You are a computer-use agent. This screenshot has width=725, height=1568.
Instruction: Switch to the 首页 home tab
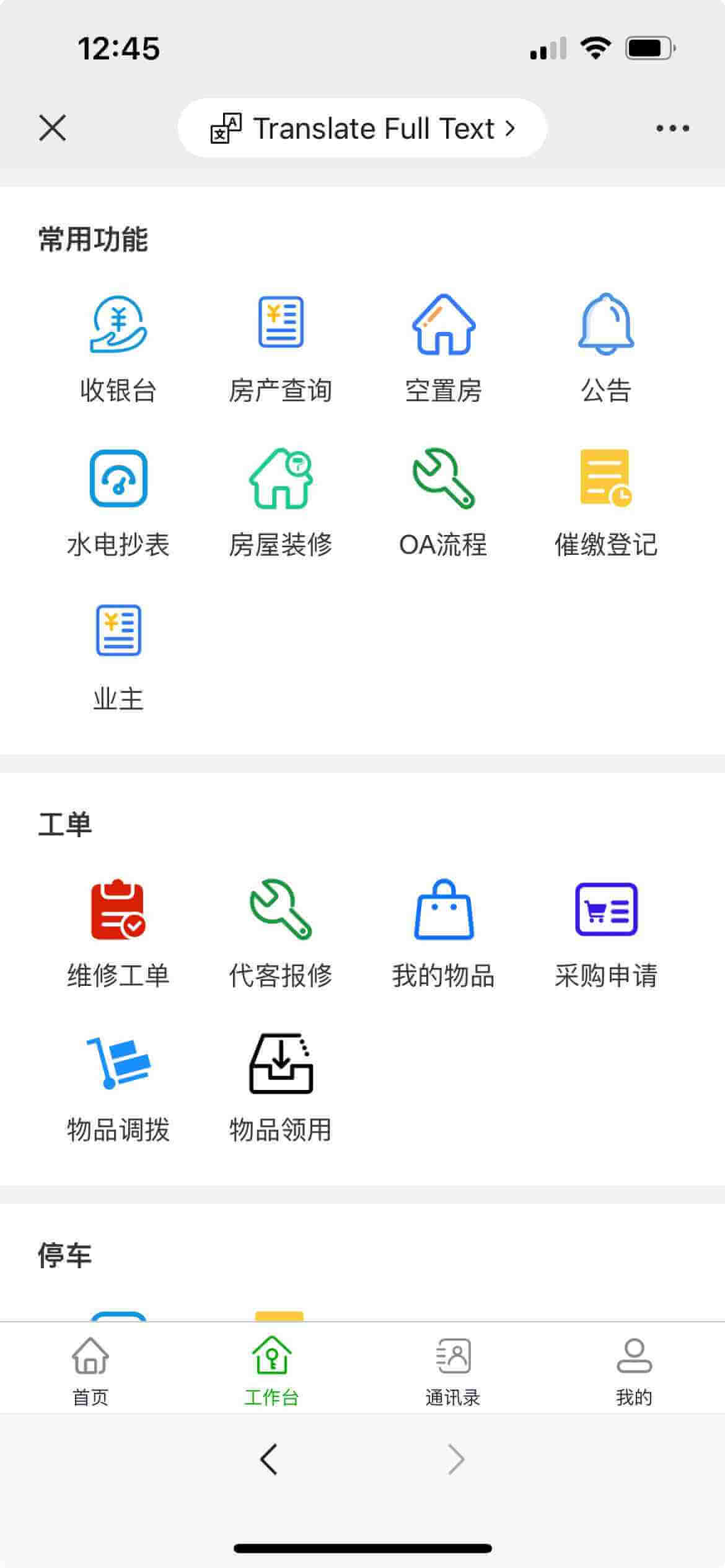tap(90, 1365)
